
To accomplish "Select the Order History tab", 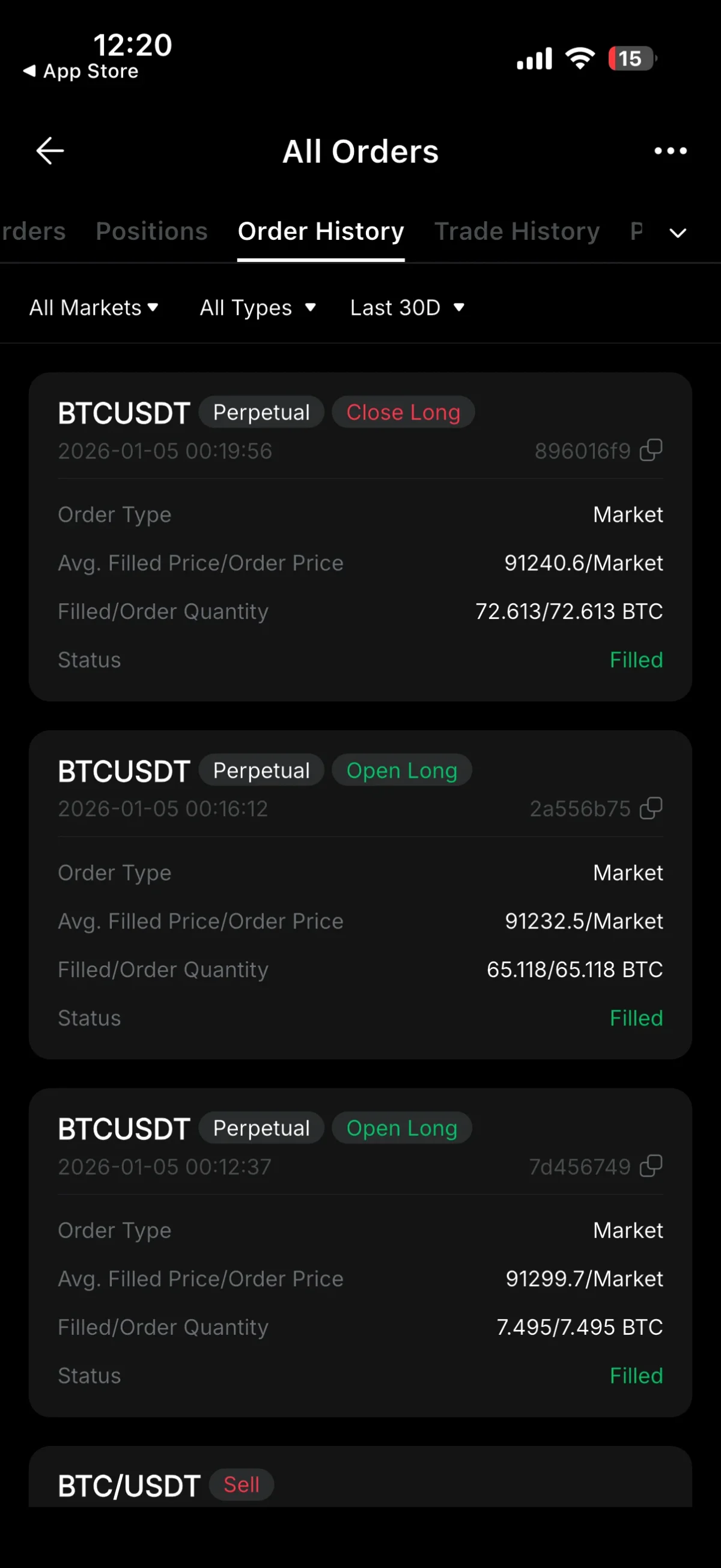I will coord(321,231).
